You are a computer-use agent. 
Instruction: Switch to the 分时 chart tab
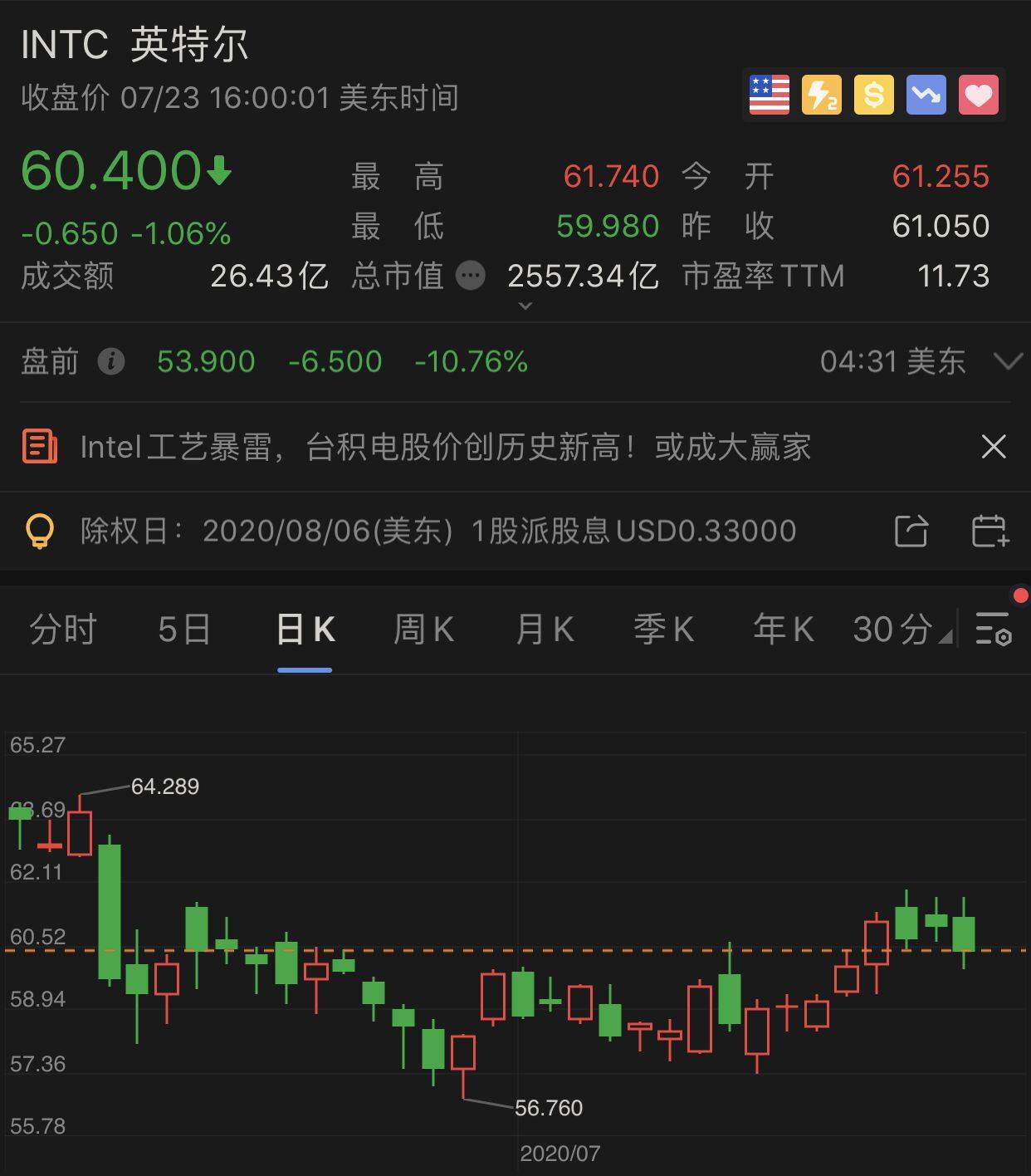(62, 630)
